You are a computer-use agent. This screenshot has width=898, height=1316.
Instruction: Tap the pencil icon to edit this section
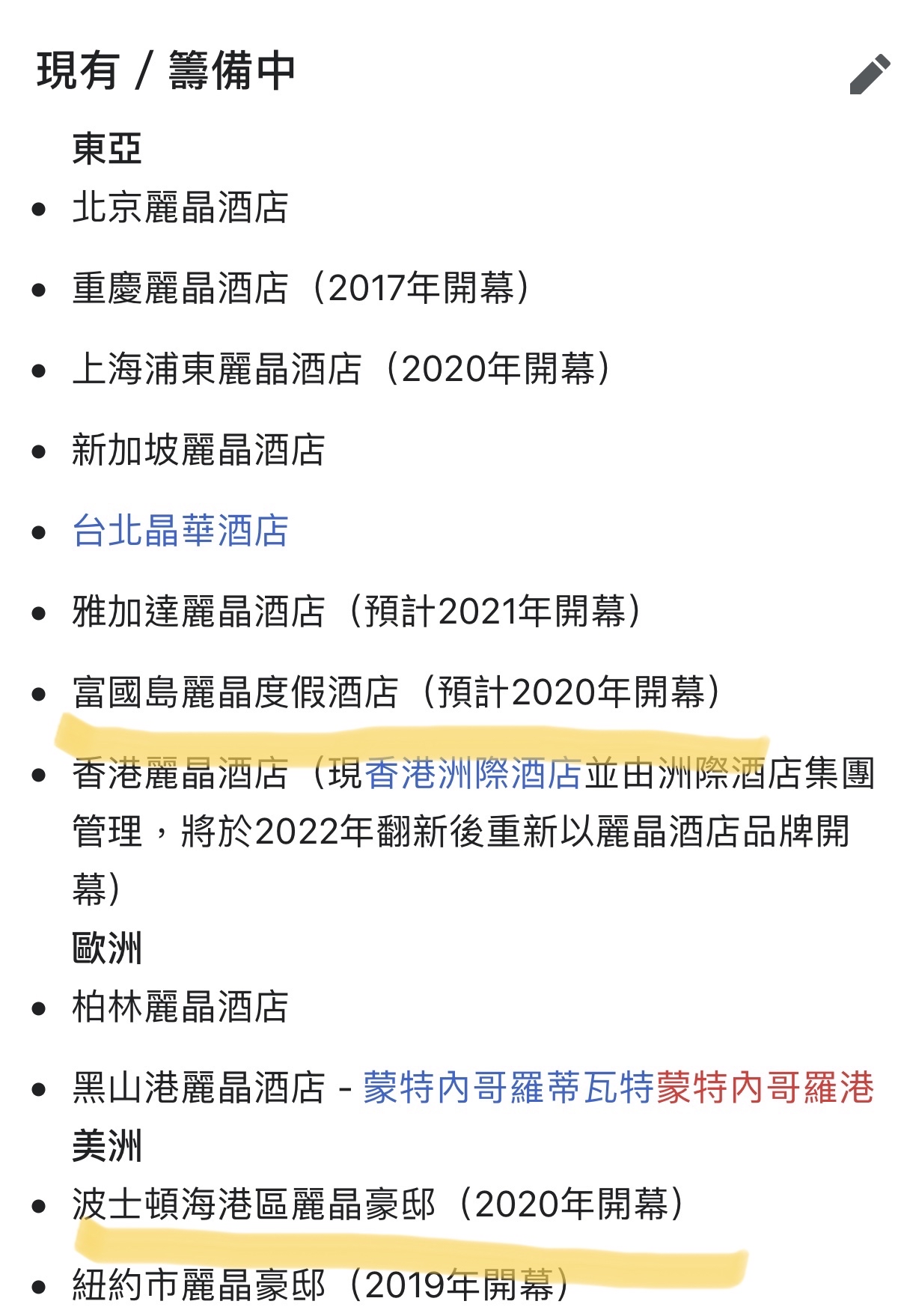click(x=869, y=74)
